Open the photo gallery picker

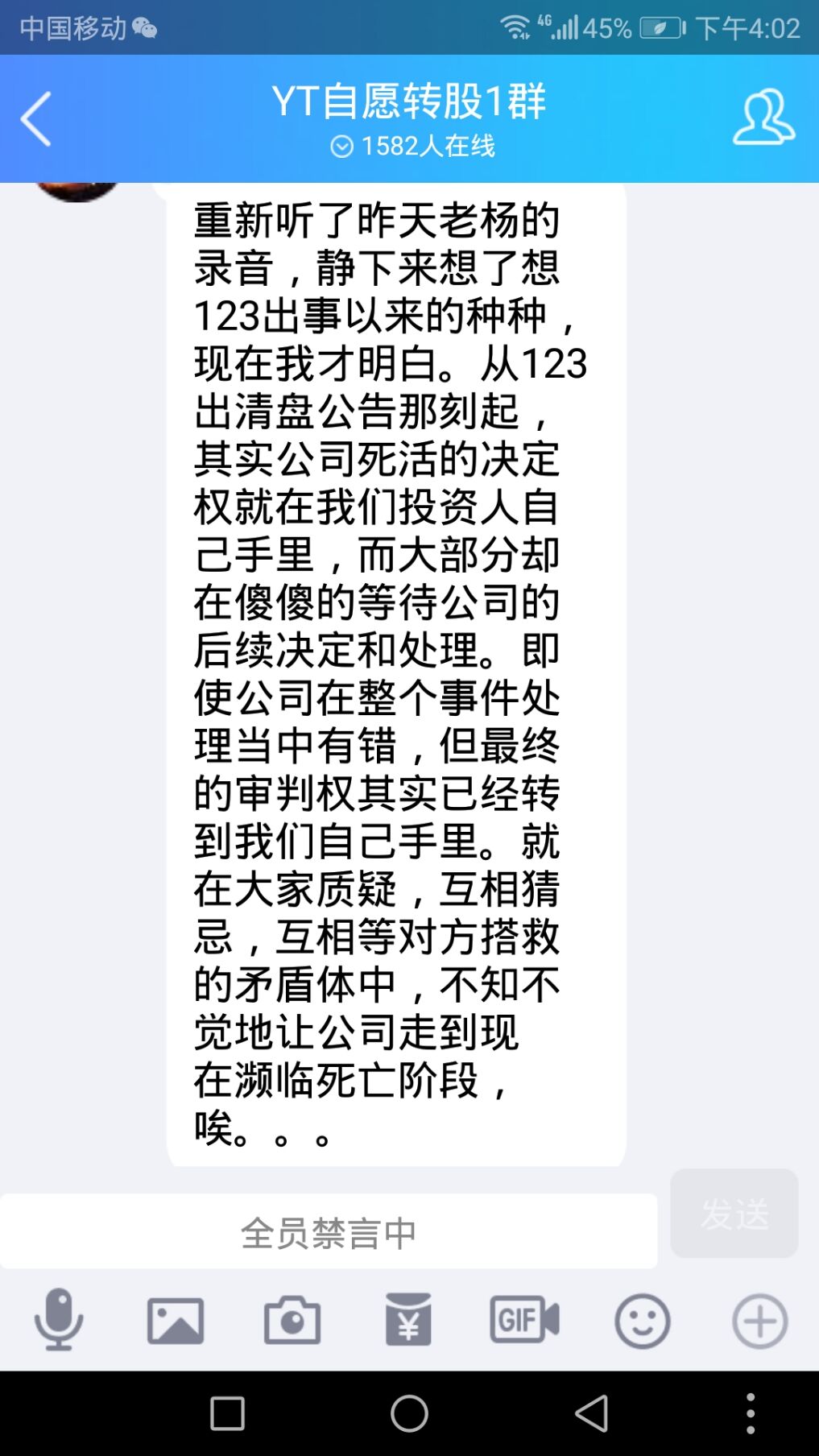(175, 1320)
